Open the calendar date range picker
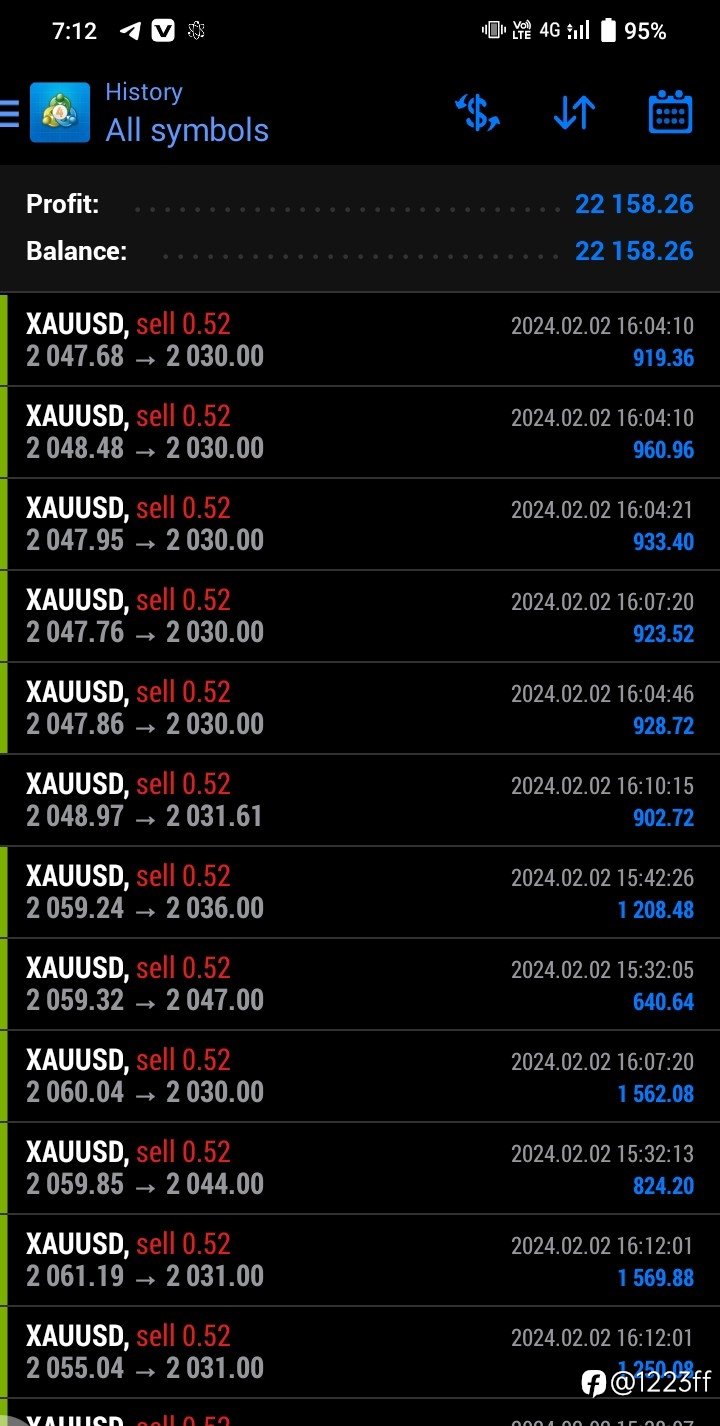This screenshot has height=1426, width=720. pyautogui.click(x=670, y=113)
